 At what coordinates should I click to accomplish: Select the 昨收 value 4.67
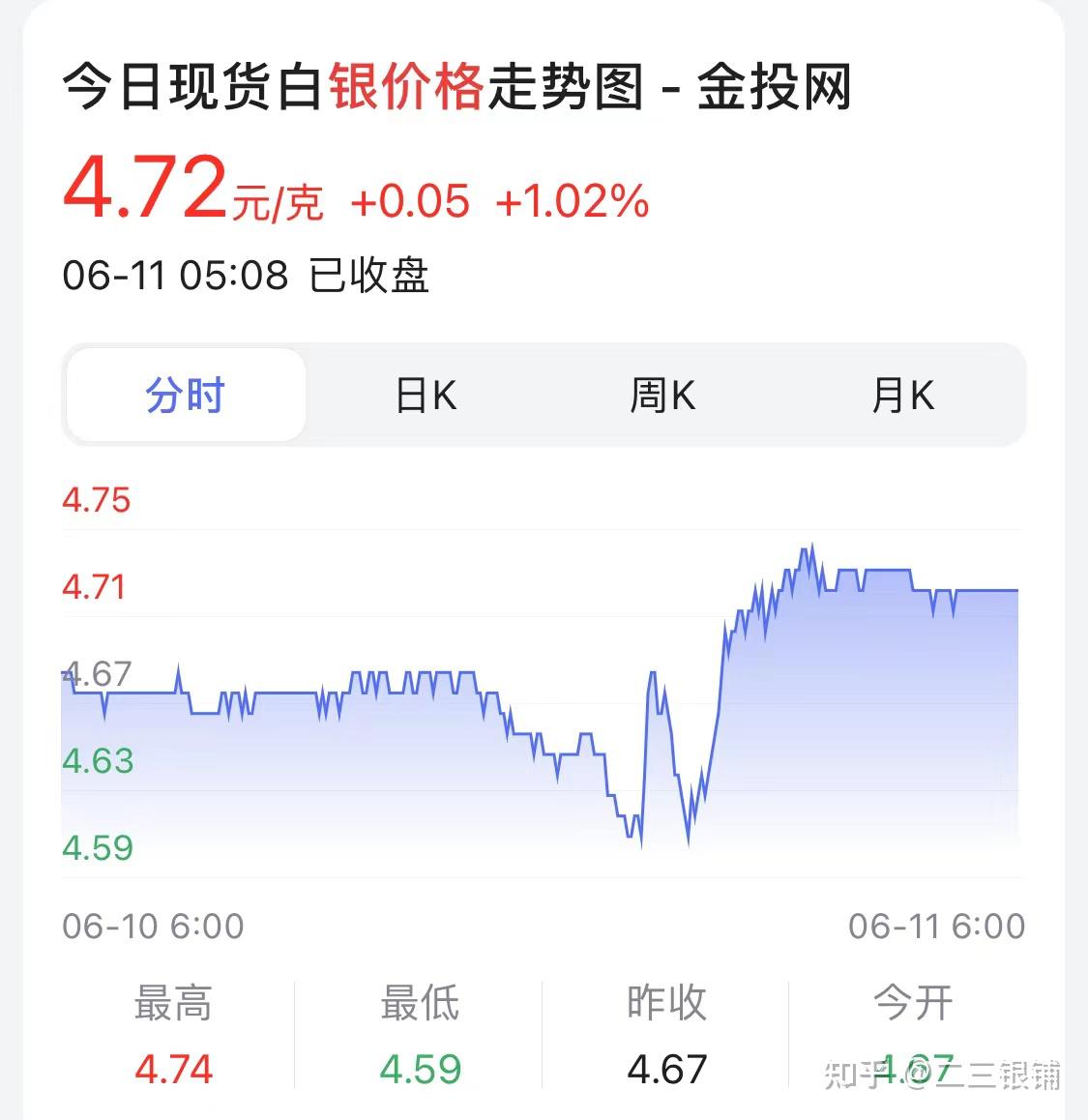667,1069
